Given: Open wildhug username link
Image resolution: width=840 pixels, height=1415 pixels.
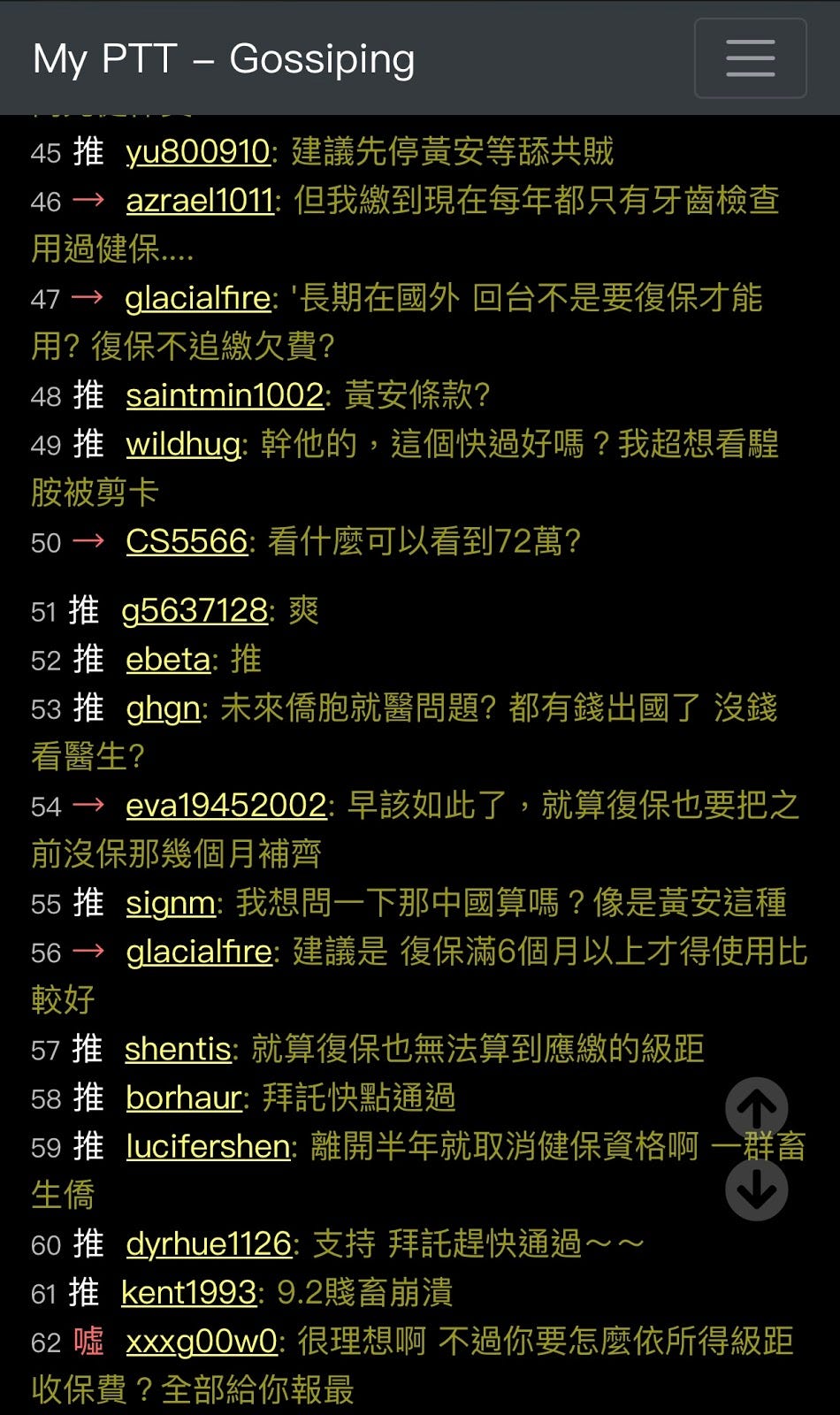Looking at the screenshot, I should coord(183,444).
